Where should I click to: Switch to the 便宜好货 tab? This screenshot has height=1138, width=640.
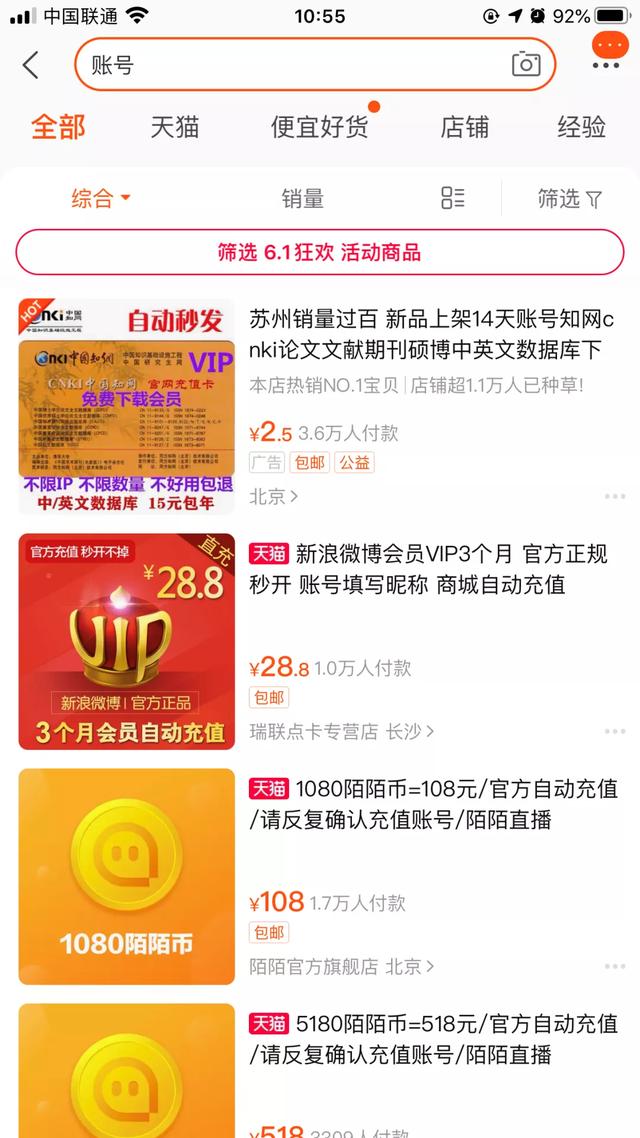point(319,127)
